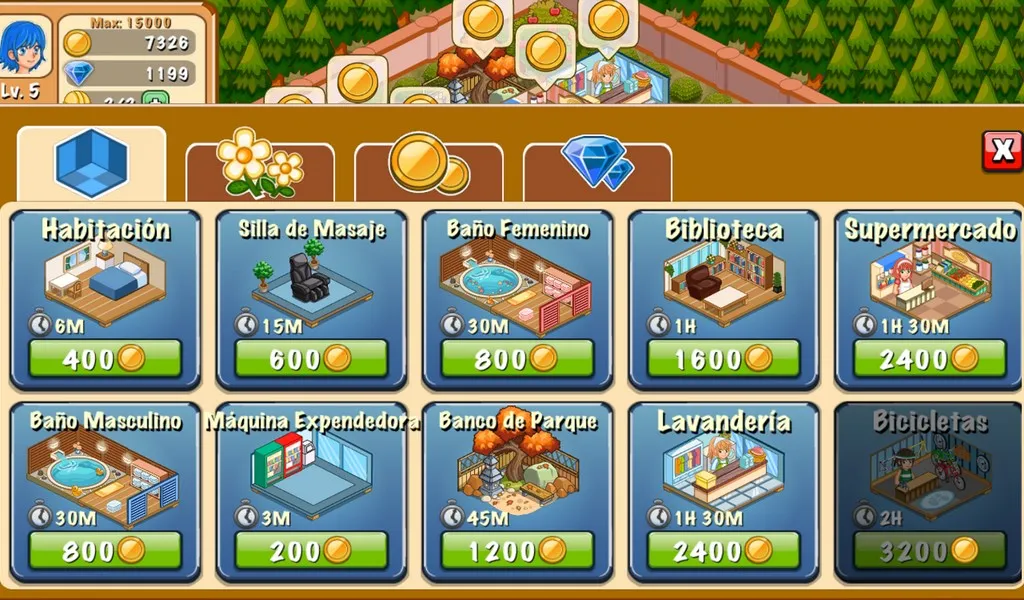
Task: Purchase Baño Femenino for 800 coins
Action: (517, 358)
